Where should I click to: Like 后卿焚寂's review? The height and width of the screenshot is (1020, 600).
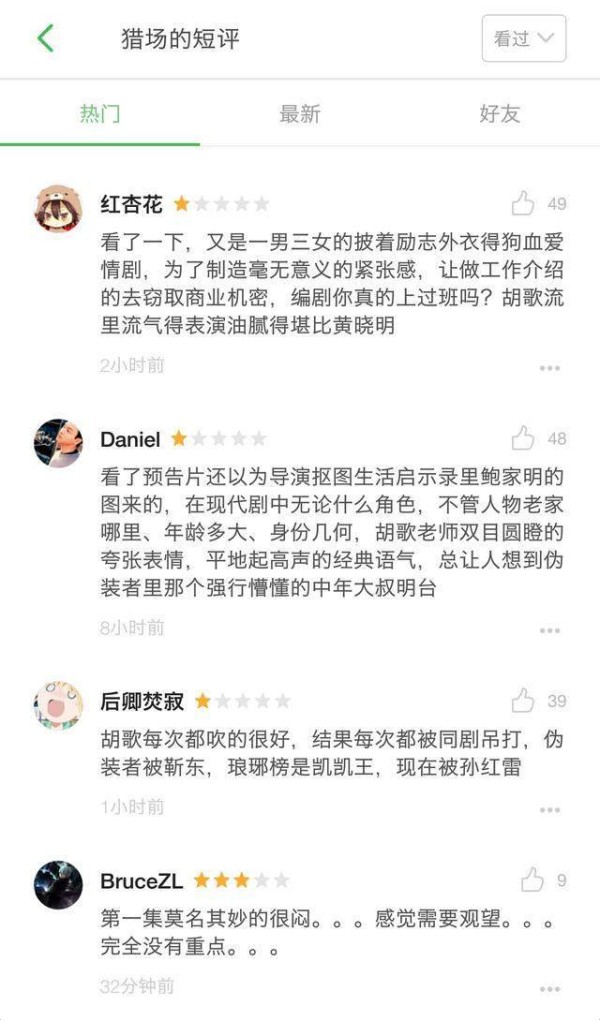pyautogui.click(x=523, y=701)
